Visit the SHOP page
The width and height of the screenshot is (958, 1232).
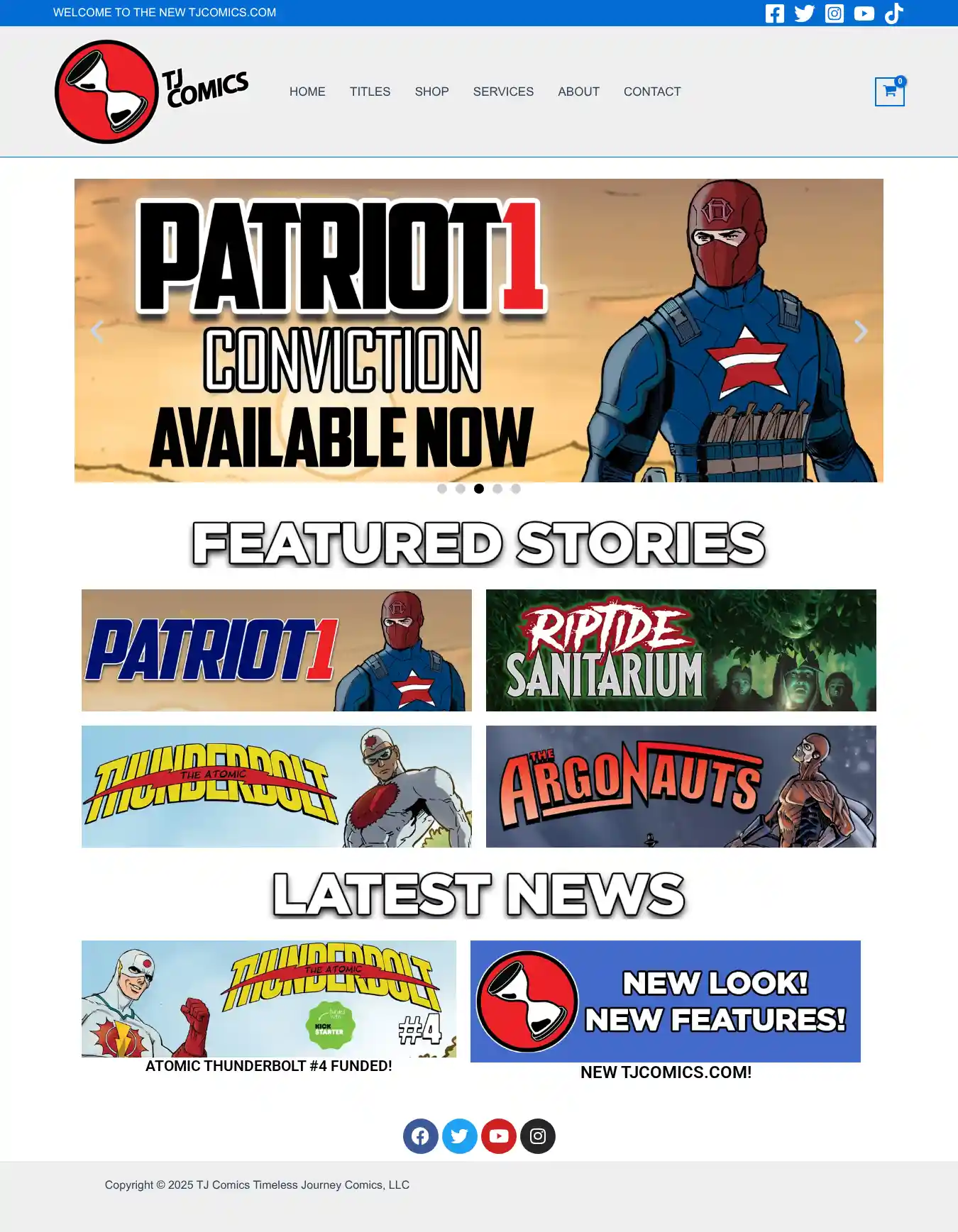431,91
